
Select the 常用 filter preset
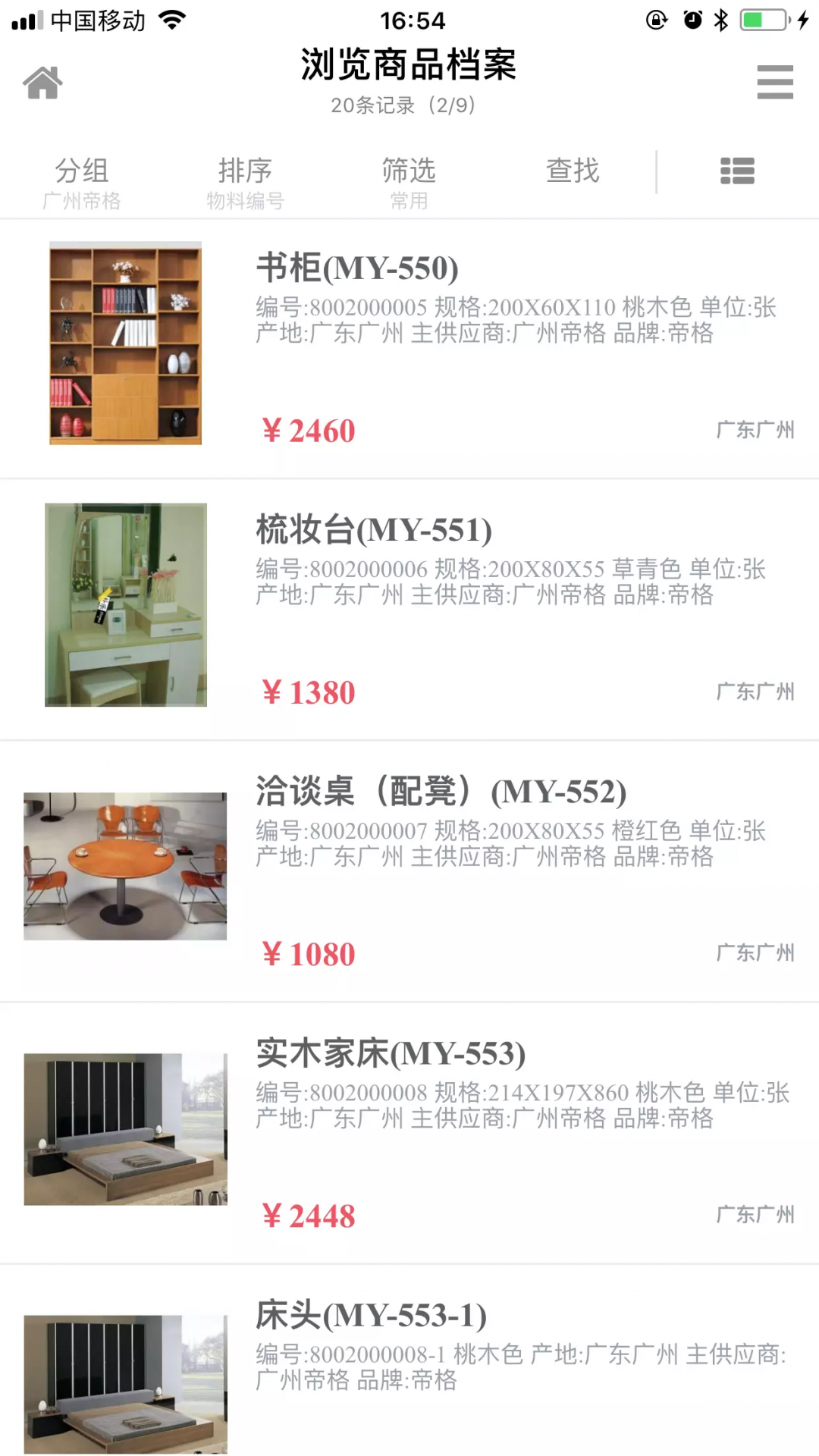pyautogui.click(x=409, y=202)
